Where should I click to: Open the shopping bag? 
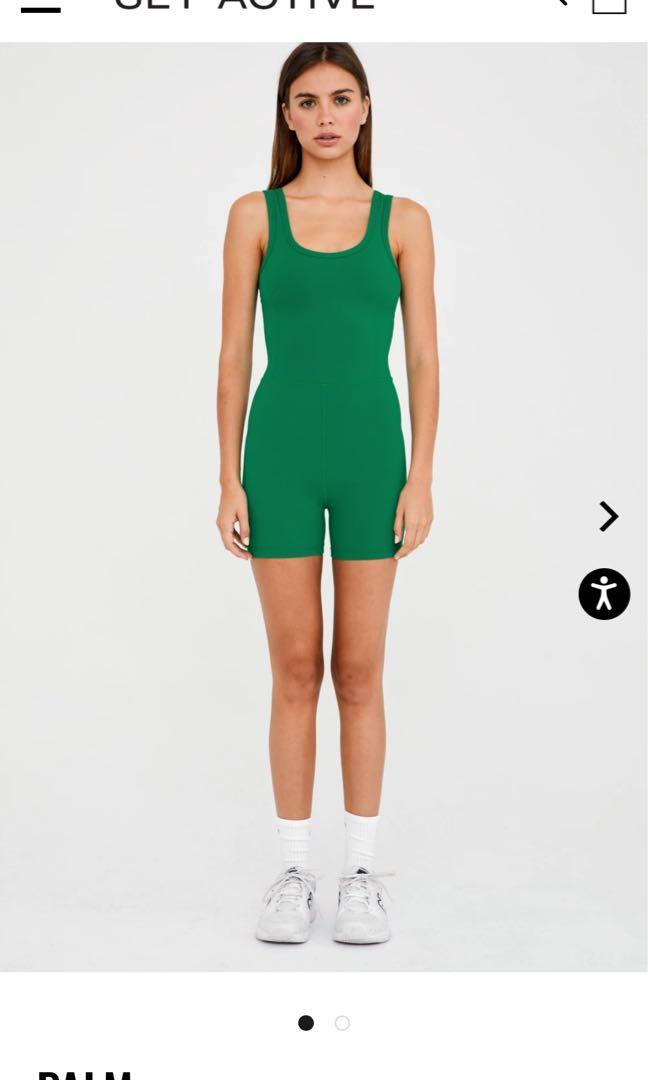(609, 5)
